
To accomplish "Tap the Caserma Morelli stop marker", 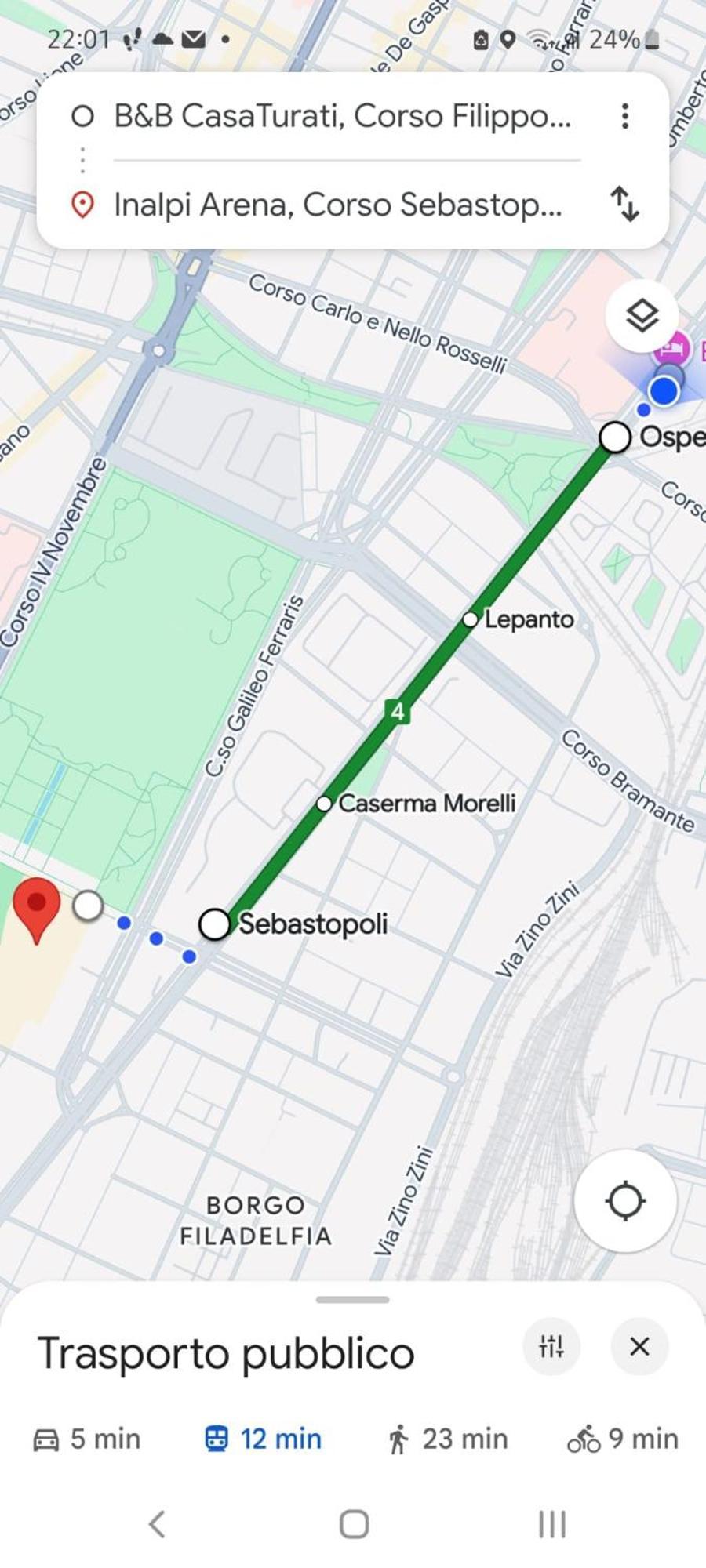I will [x=324, y=804].
